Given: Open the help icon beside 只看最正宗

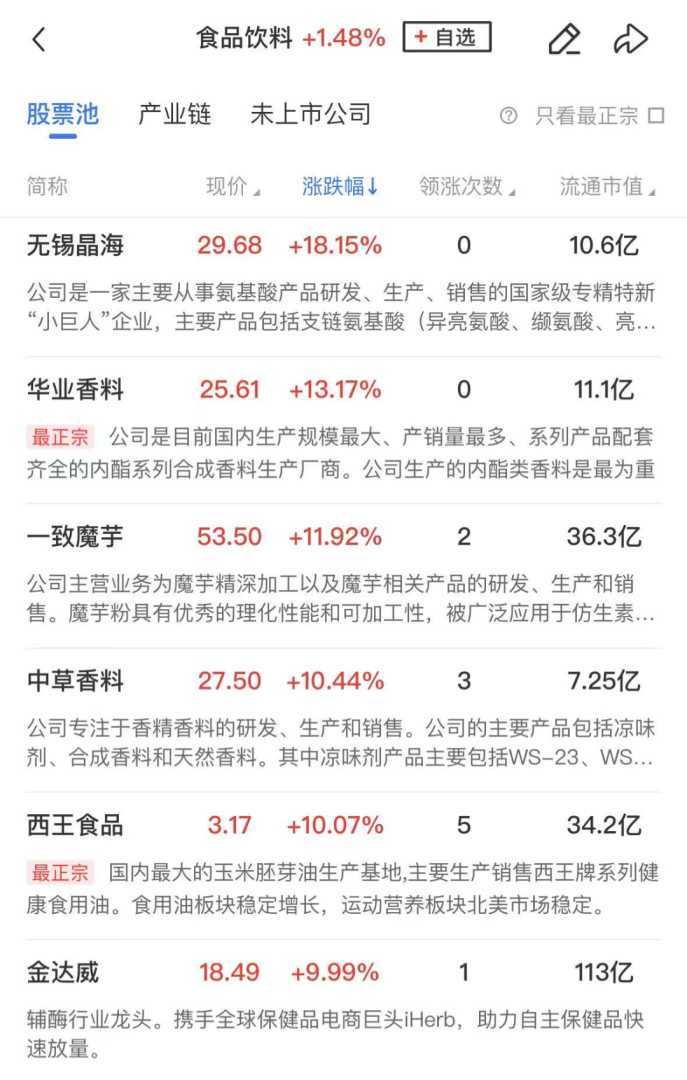Looking at the screenshot, I should (508, 116).
